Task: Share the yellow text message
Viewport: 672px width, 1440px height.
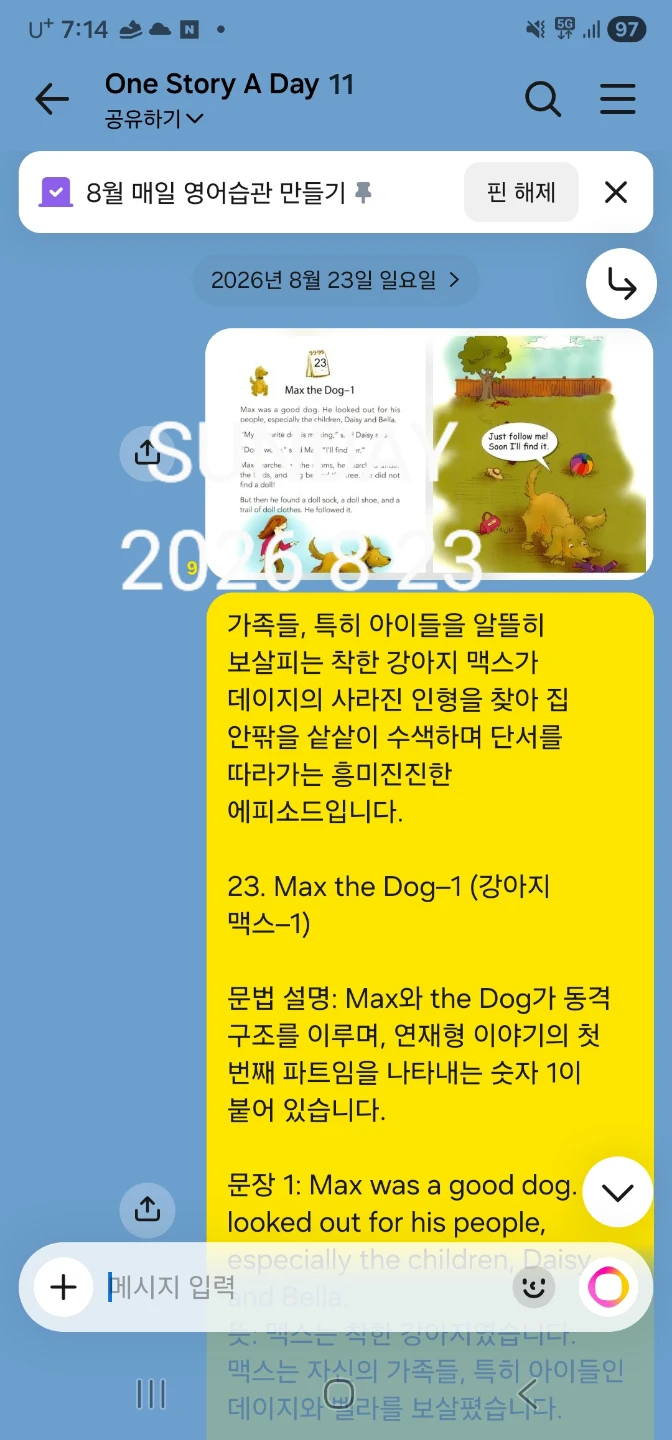Action: click(x=147, y=1209)
